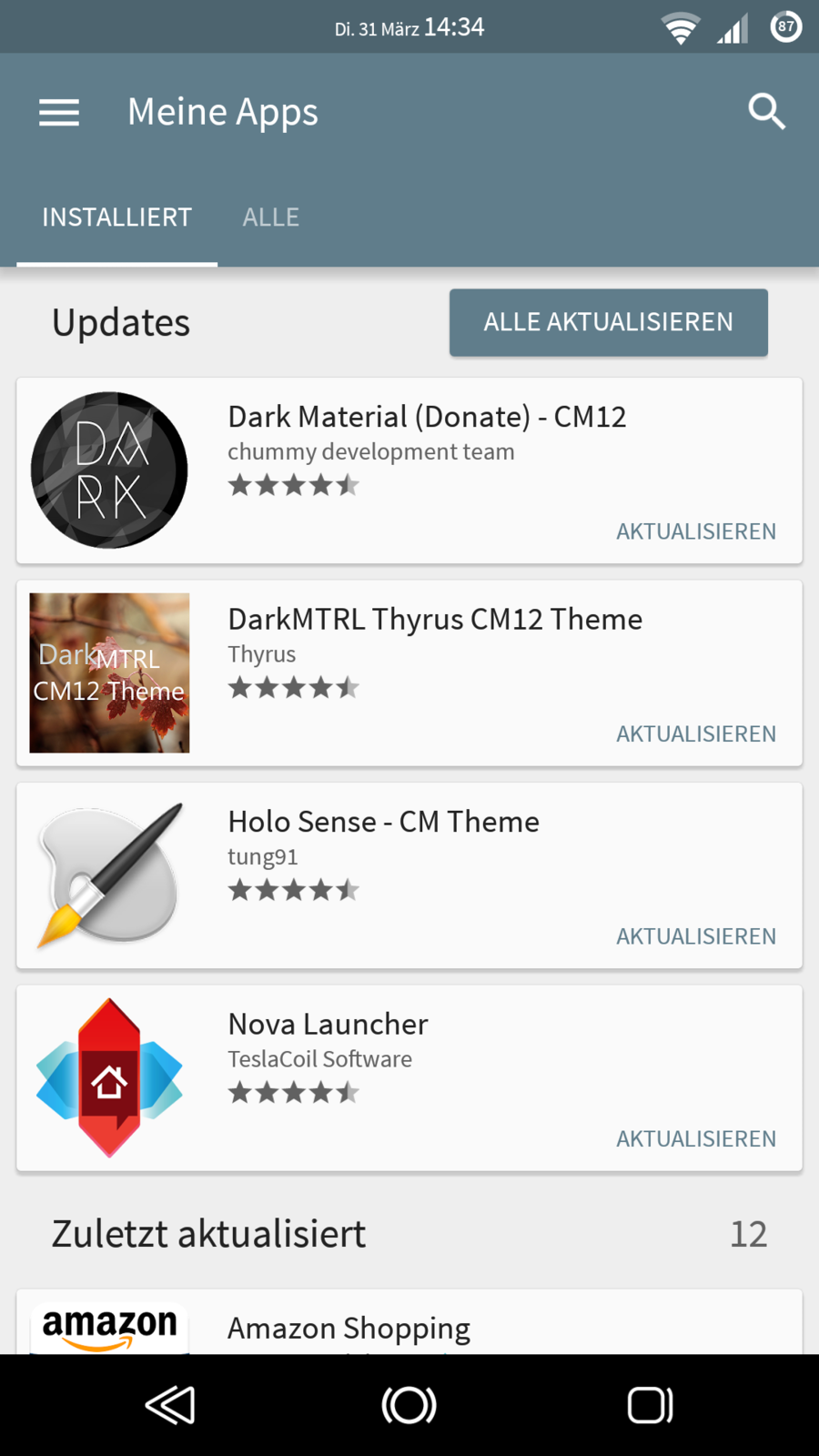Open the recent apps overview
Image resolution: width=819 pixels, height=1456 pixels.
[x=650, y=1405]
